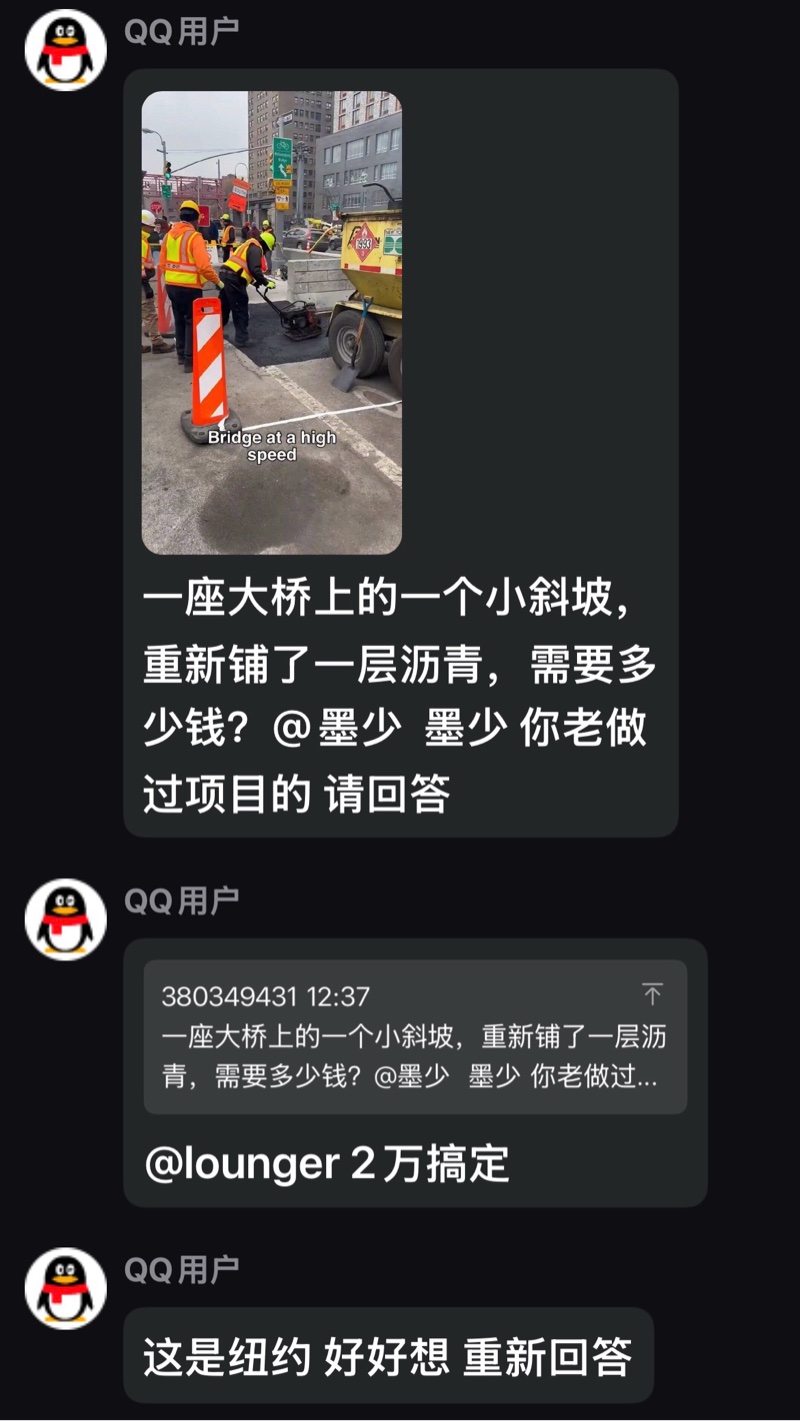The height and width of the screenshot is (1421, 800).
Task: Open avatar of user who replied 2万搞定
Action: 66,919
